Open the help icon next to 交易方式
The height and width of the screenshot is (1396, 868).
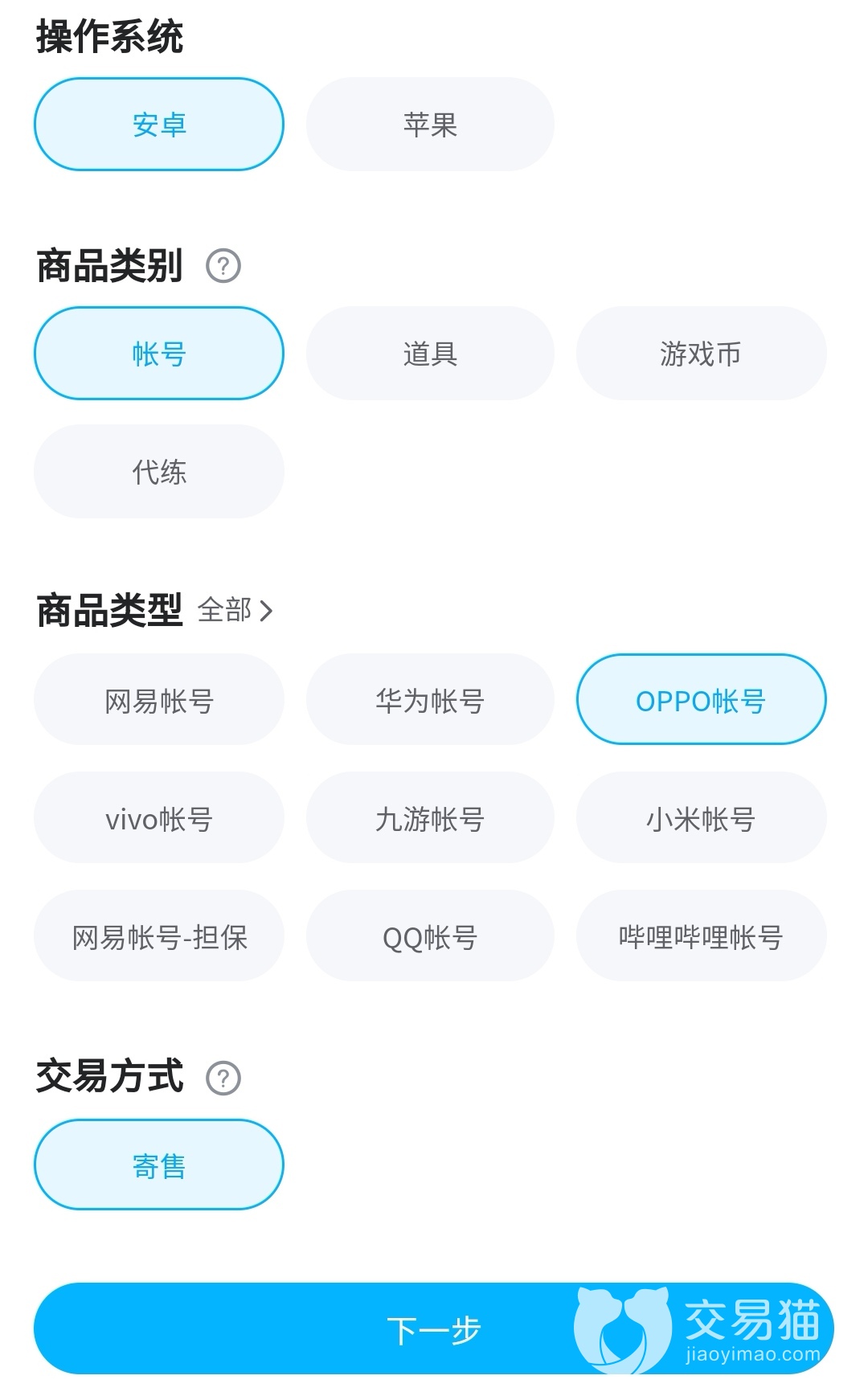click(x=223, y=1079)
